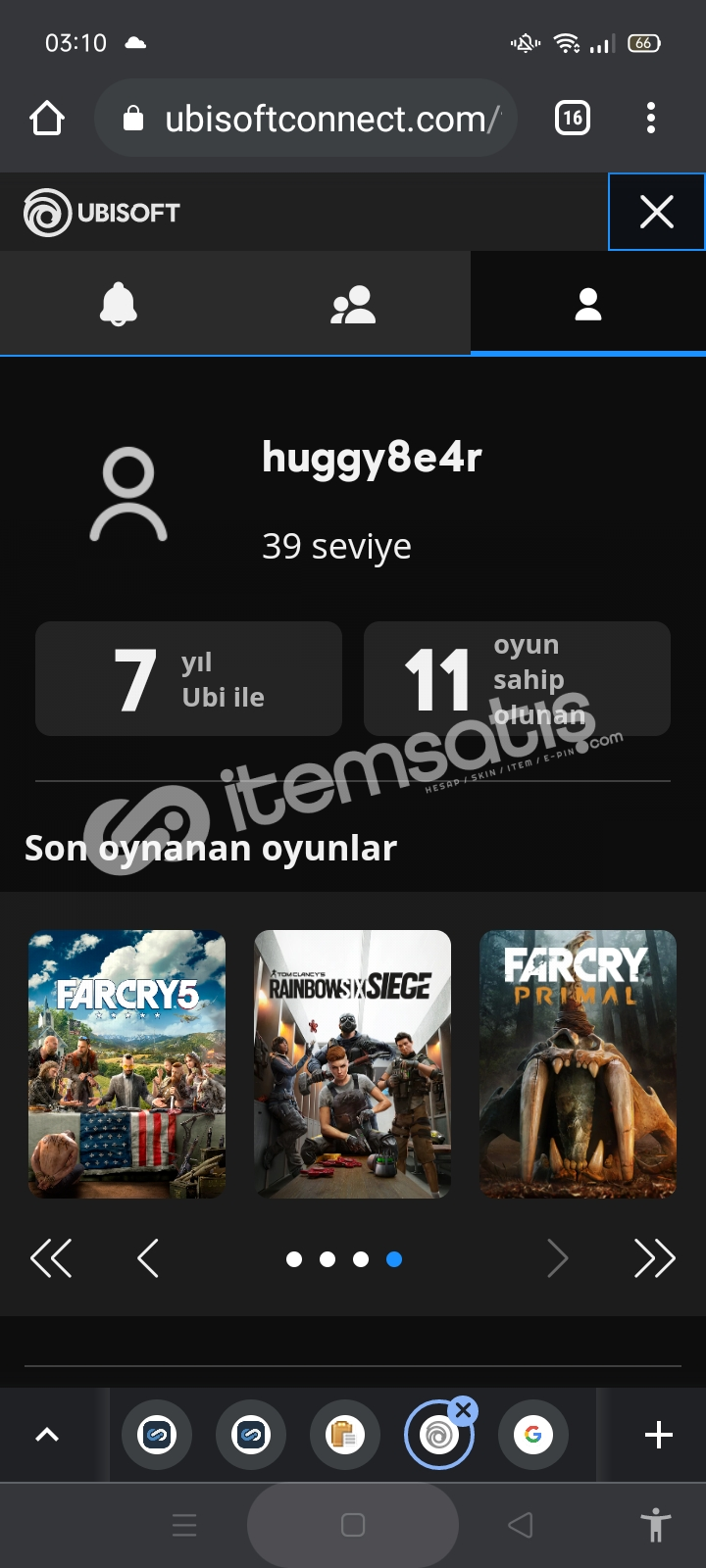The height and width of the screenshot is (1568, 706).
Task: Tap the browser home button
Action: (x=47, y=119)
